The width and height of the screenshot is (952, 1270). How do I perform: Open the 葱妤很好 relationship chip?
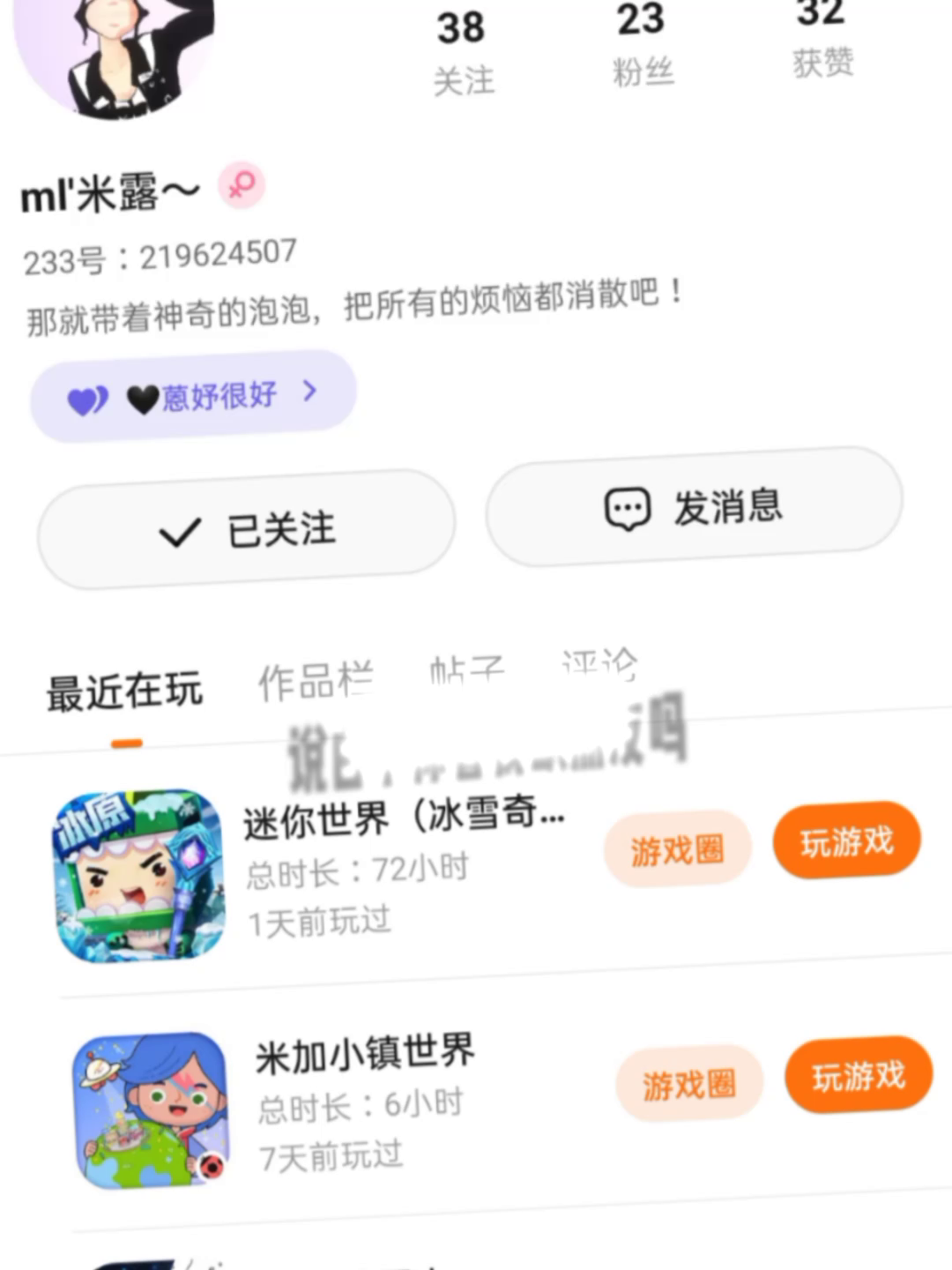[x=193, y=396]
